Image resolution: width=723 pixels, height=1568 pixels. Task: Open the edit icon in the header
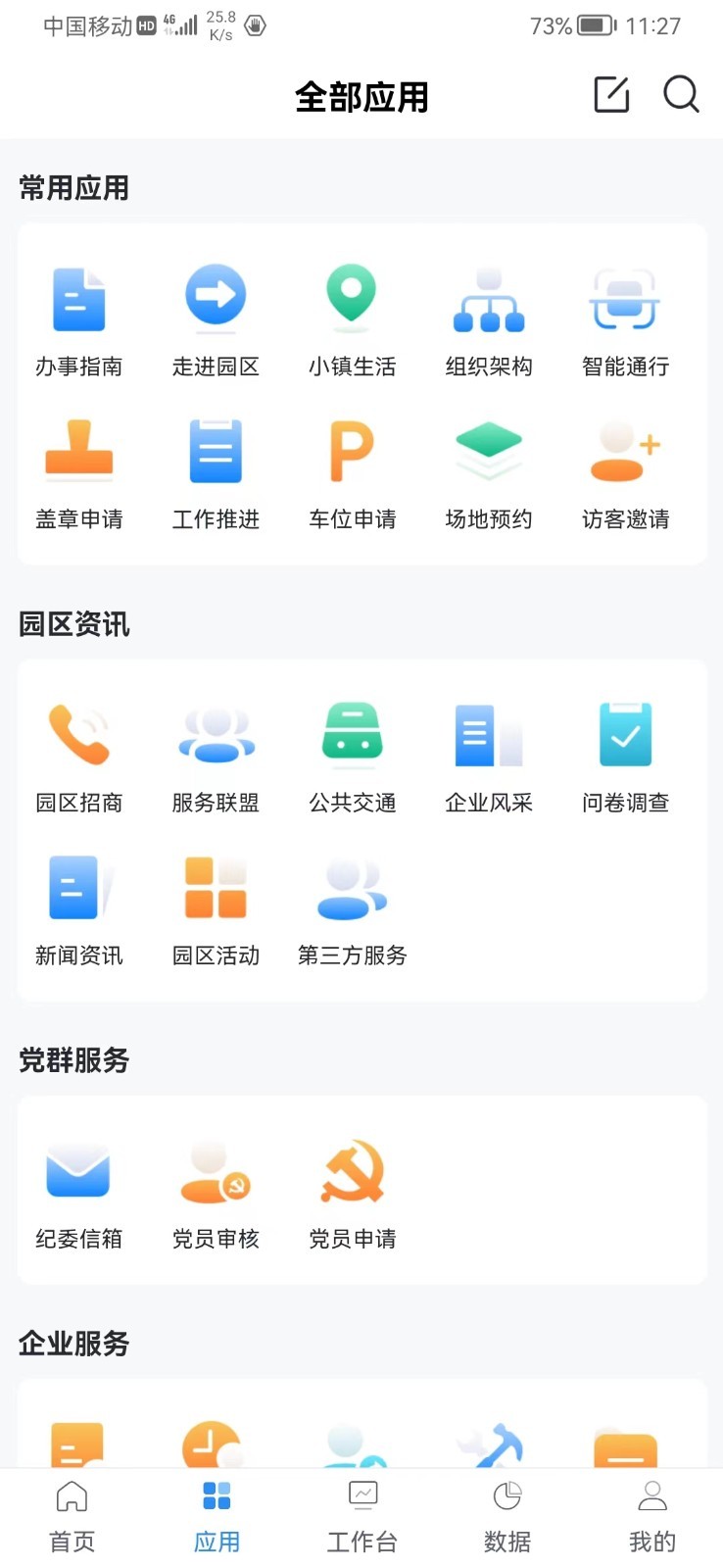(x=611, y=95)
